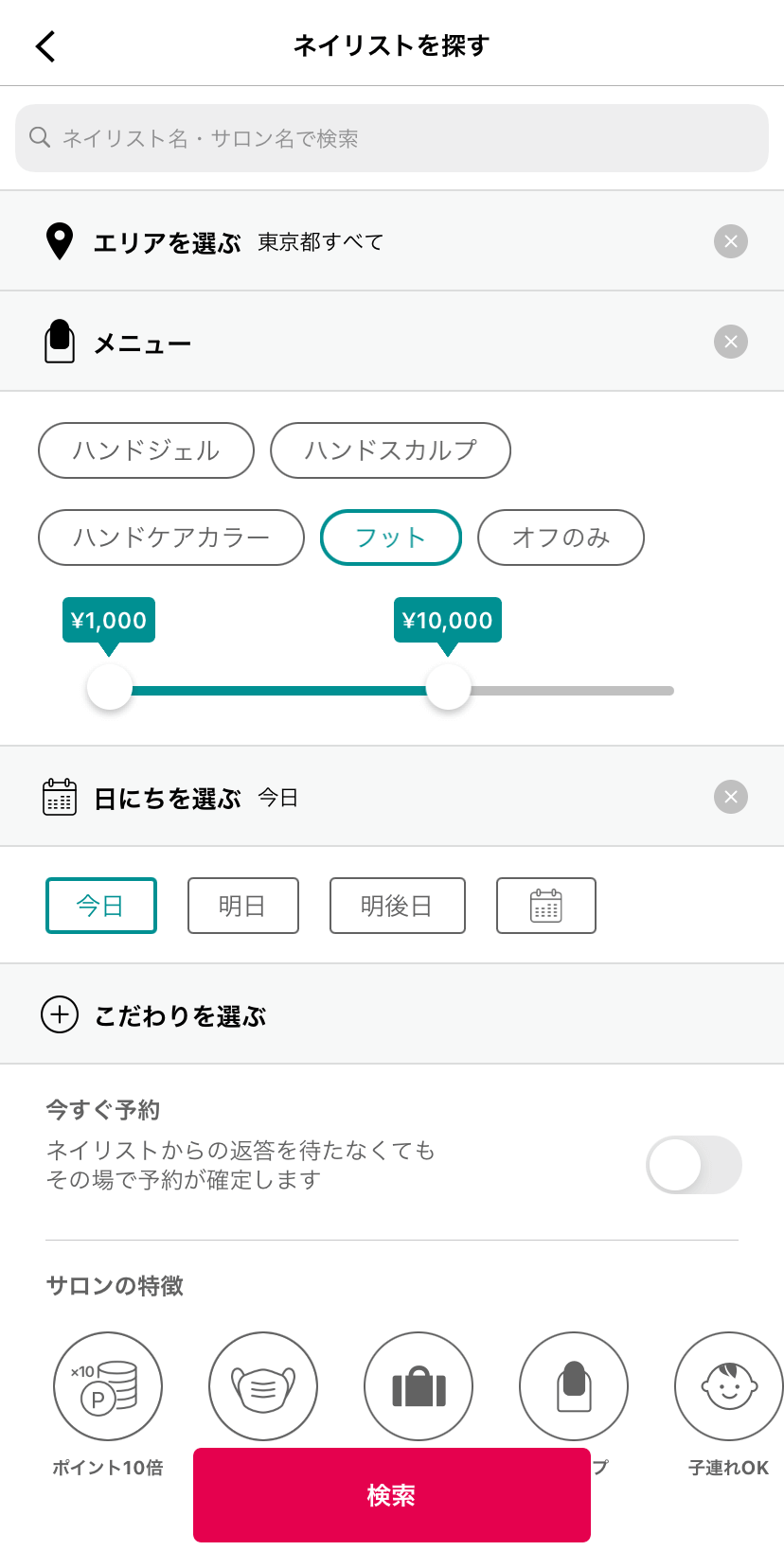784x1568 pixels.
Task: Select the ハンドスカルプ chip
Action: point(390,450)
